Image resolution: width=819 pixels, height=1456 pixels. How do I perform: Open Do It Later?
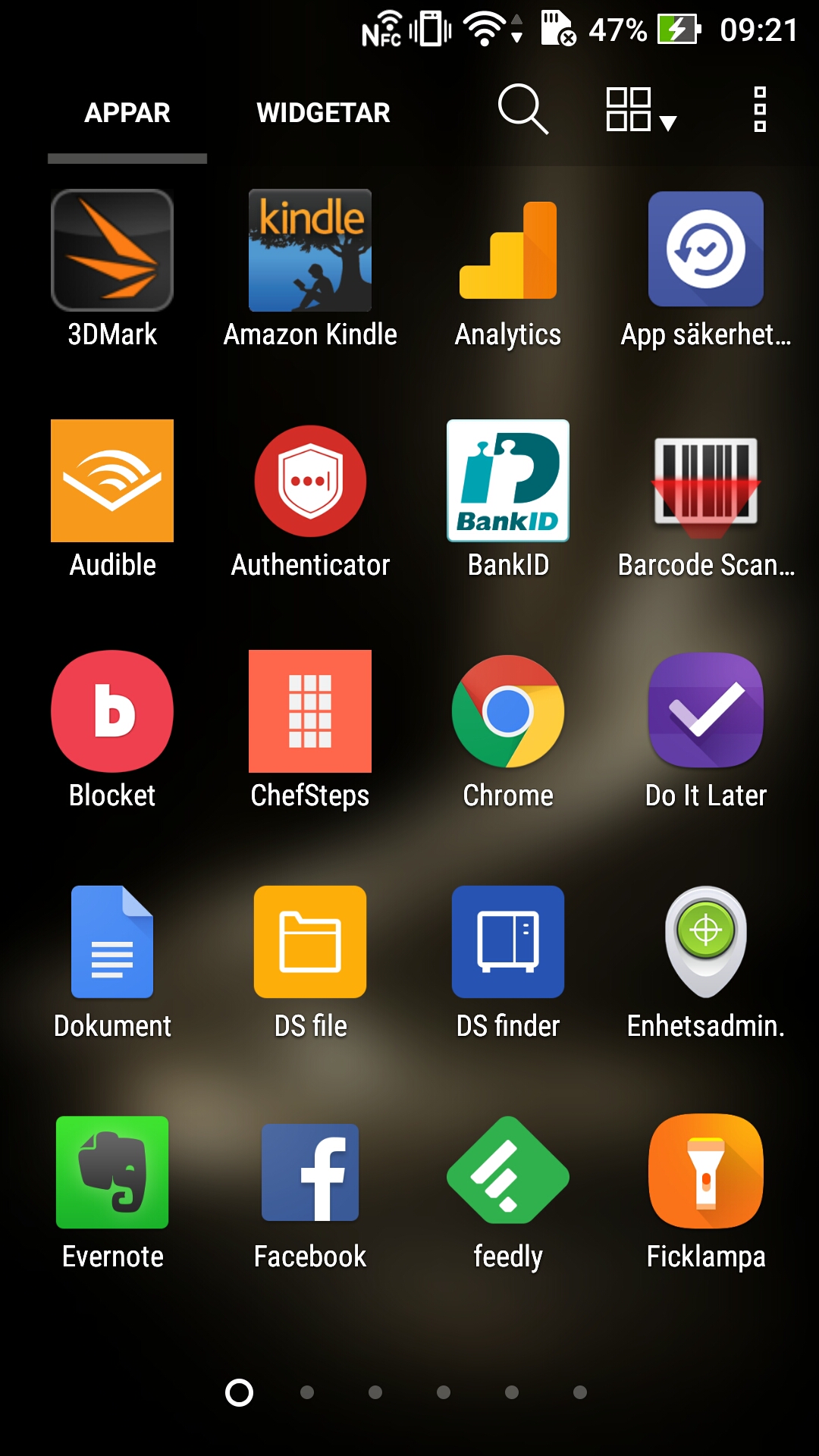tap(706, 711)
